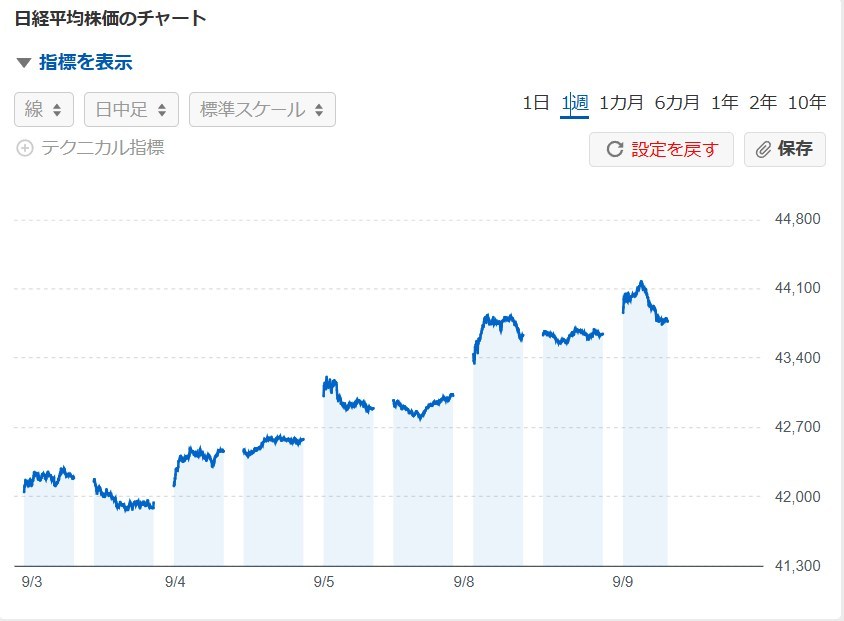
Task: Switch chart range to 1年
Action: click(724, 102)
